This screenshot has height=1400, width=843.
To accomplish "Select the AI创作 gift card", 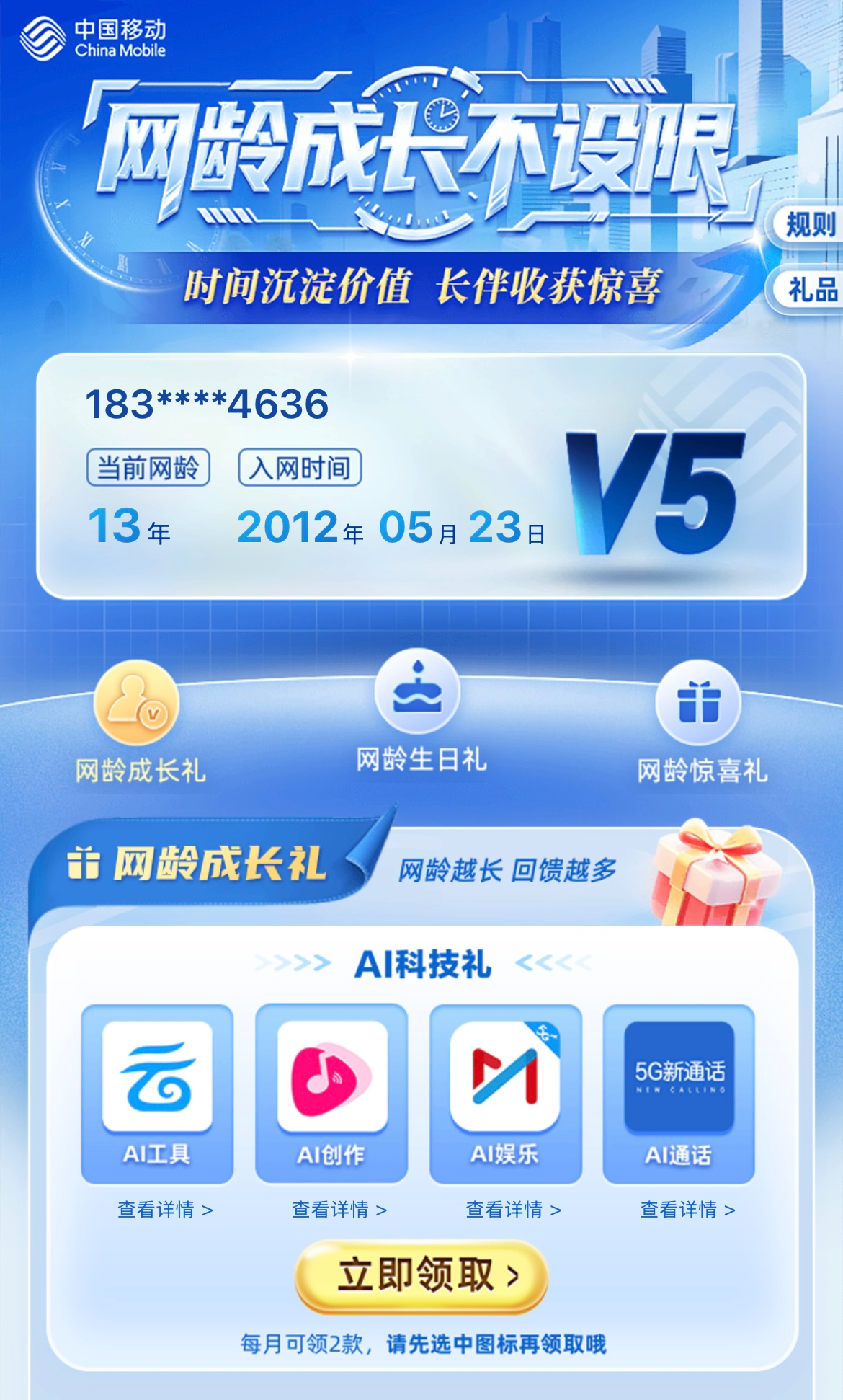I will pos(331,1091).
